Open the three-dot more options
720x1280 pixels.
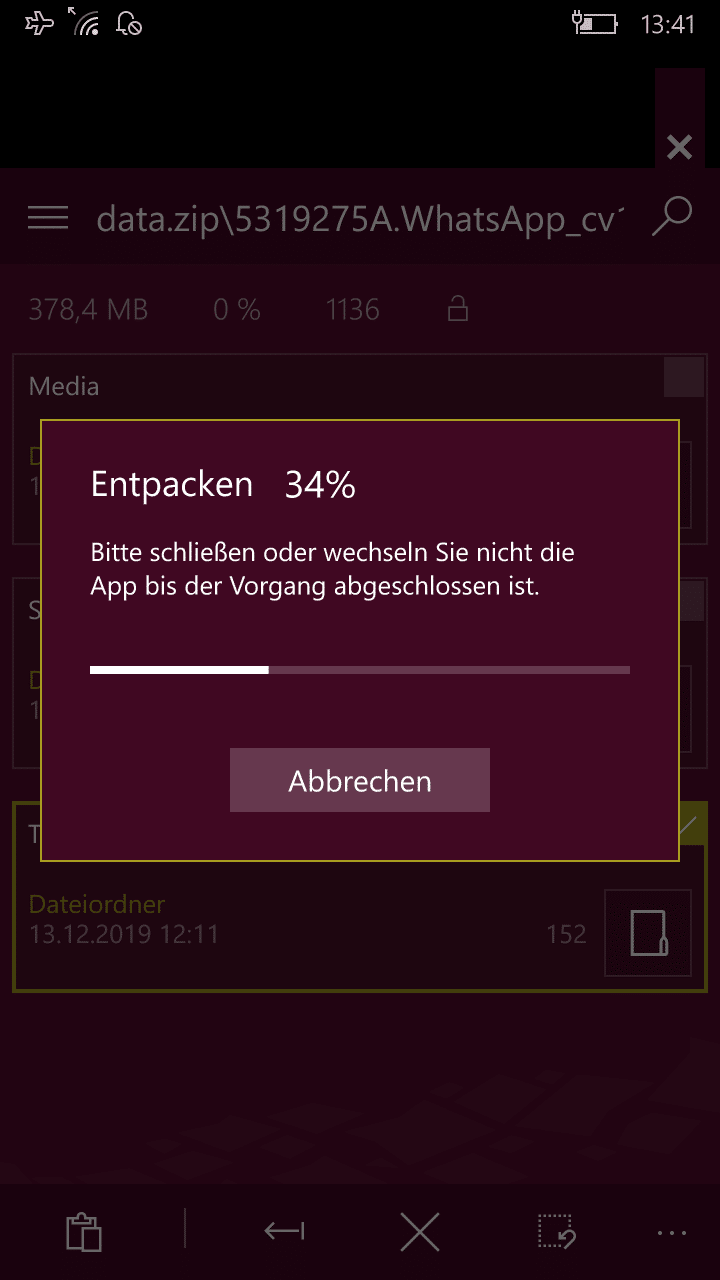[672, 1234]
